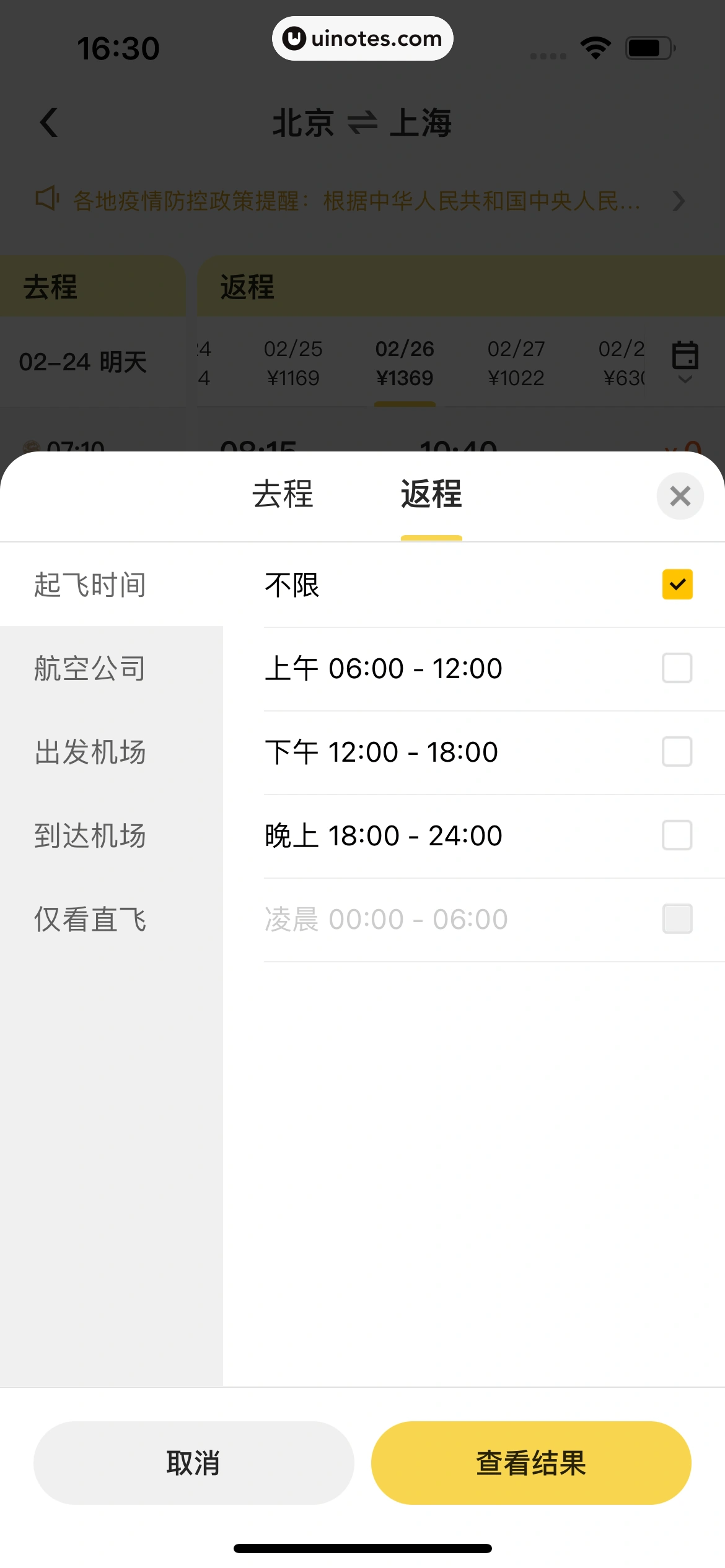Show 到达机场 filter options

tap(90, 836)
